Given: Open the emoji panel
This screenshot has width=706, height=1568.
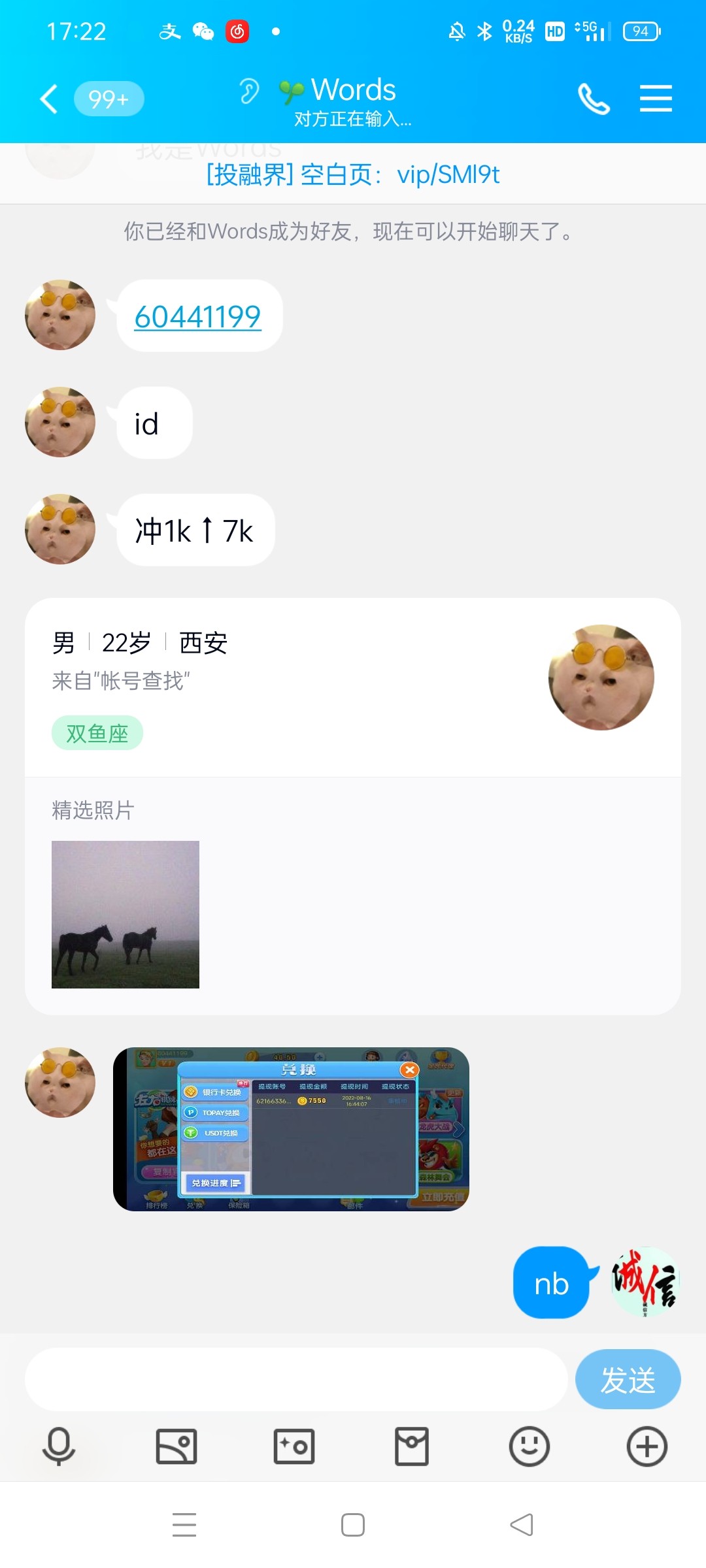Looking at the screenshot, I should [x=529, y=1446].
